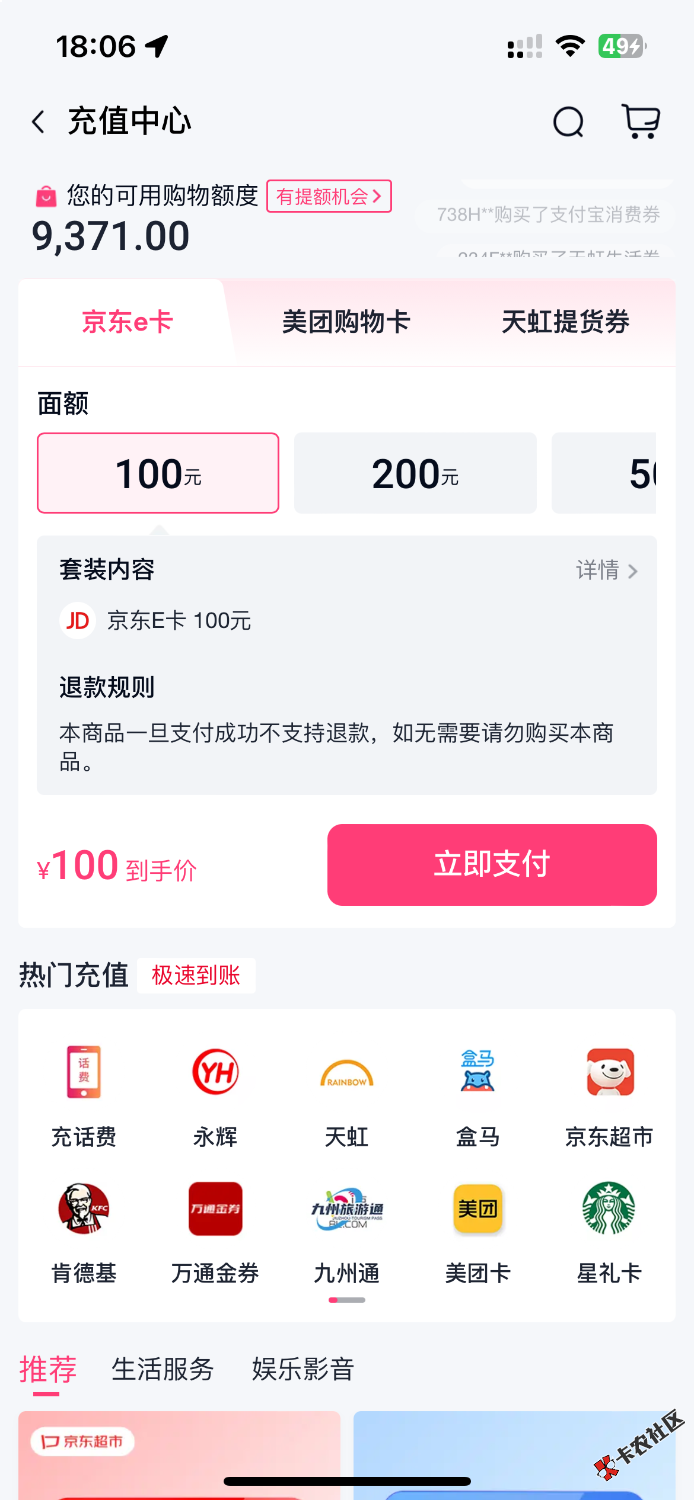
Task: Select the 200元 denomination
Action: 415,474
